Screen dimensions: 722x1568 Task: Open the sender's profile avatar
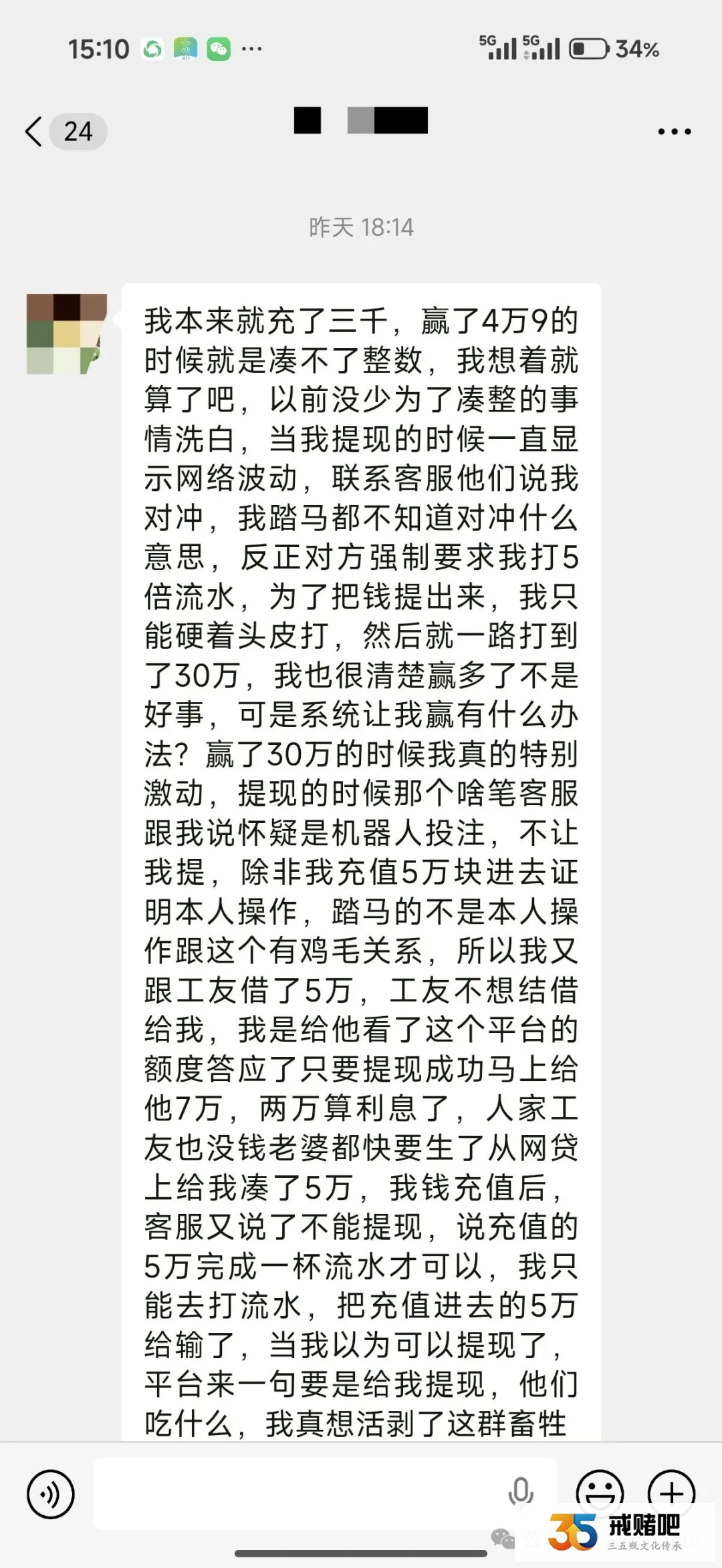coord(67,333)
